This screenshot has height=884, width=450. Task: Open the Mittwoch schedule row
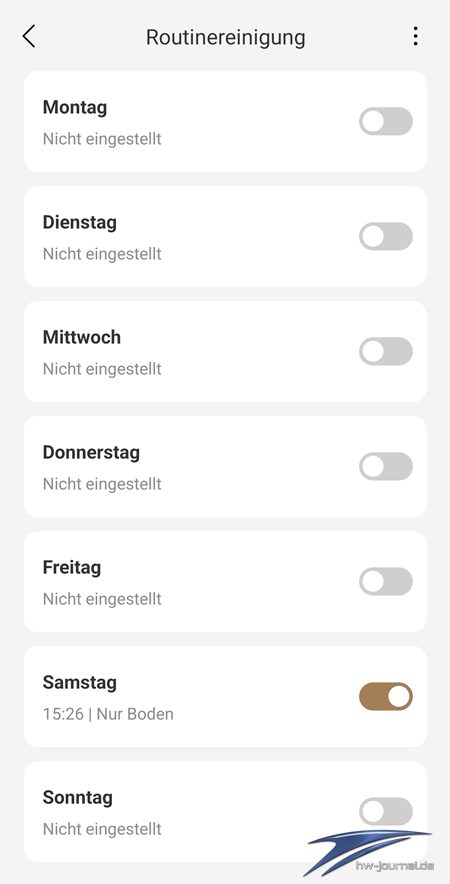point(225,352)
